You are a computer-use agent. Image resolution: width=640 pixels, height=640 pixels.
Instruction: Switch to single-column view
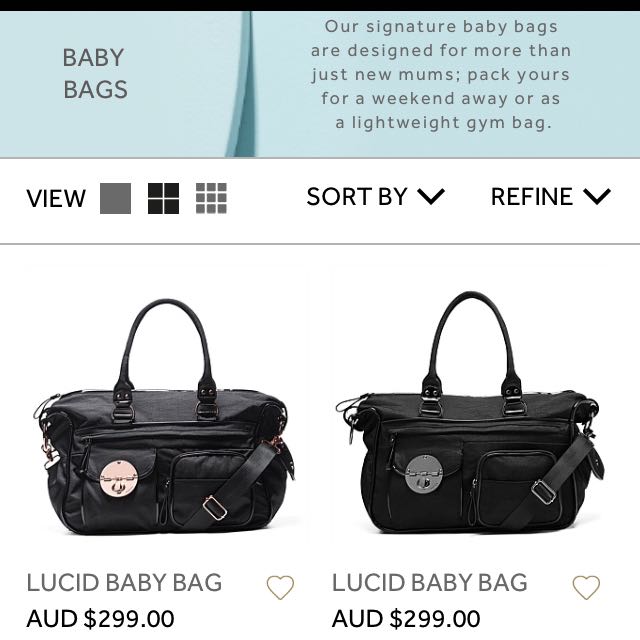[x=115, y=198]
